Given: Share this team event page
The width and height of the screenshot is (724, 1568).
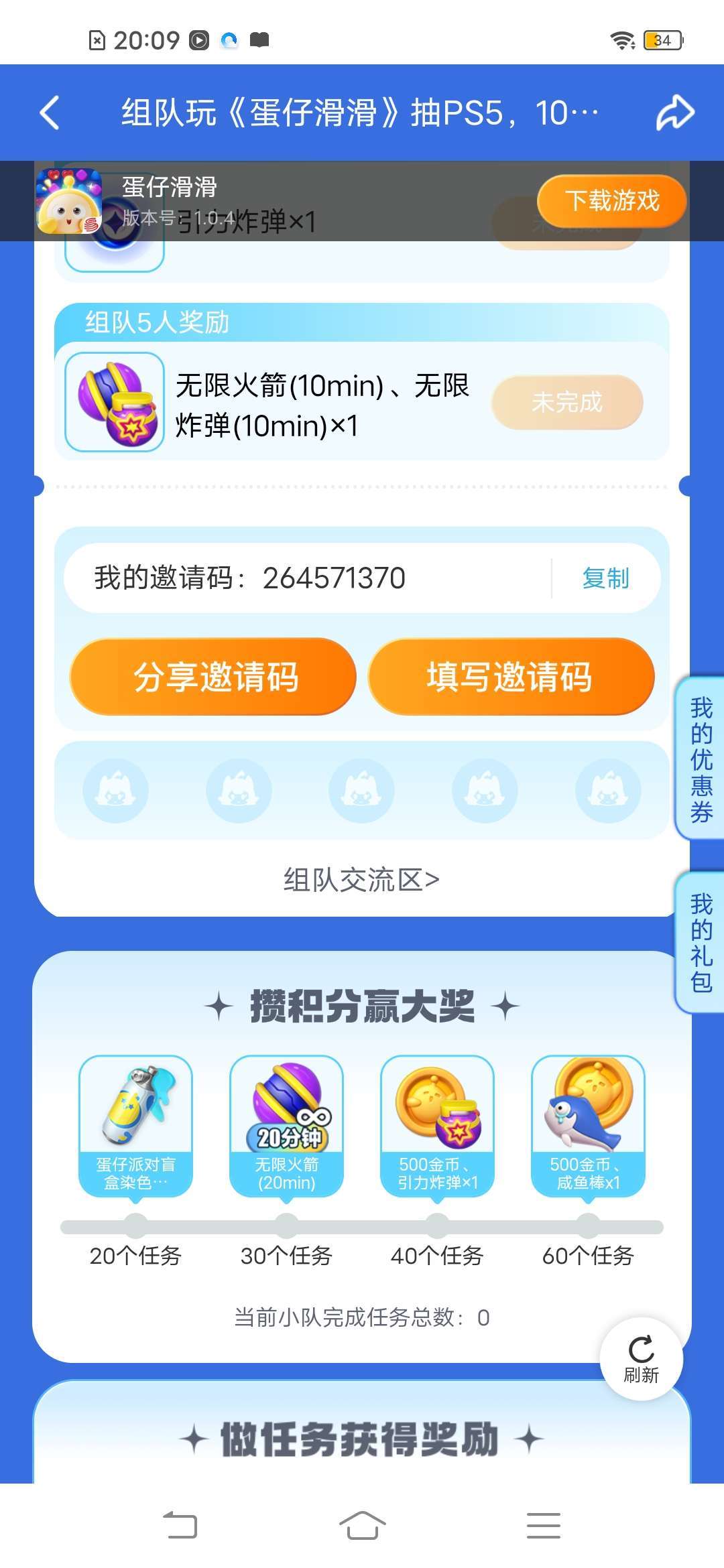Looking at the screenshot, I should [x=674, y=113].
